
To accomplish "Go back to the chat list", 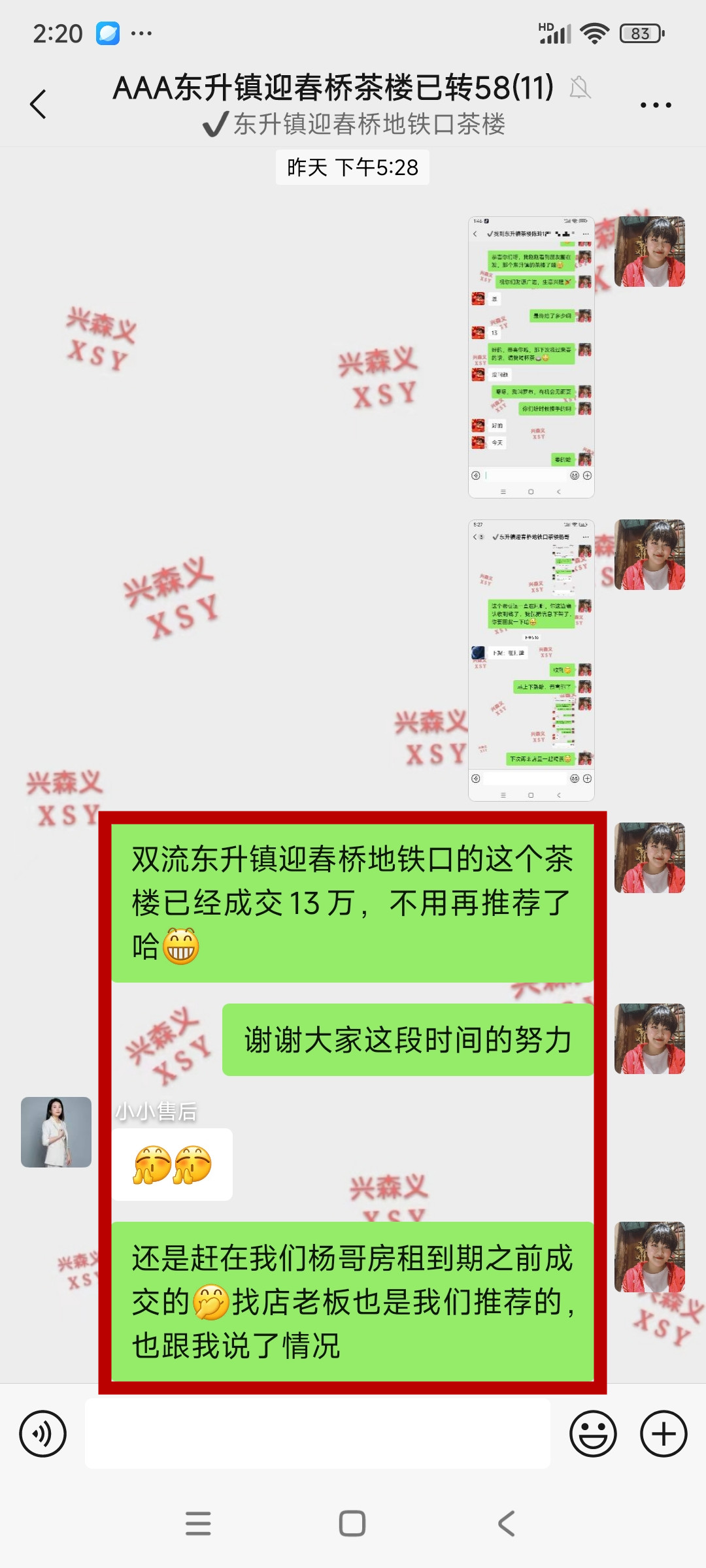I will 39,105.
